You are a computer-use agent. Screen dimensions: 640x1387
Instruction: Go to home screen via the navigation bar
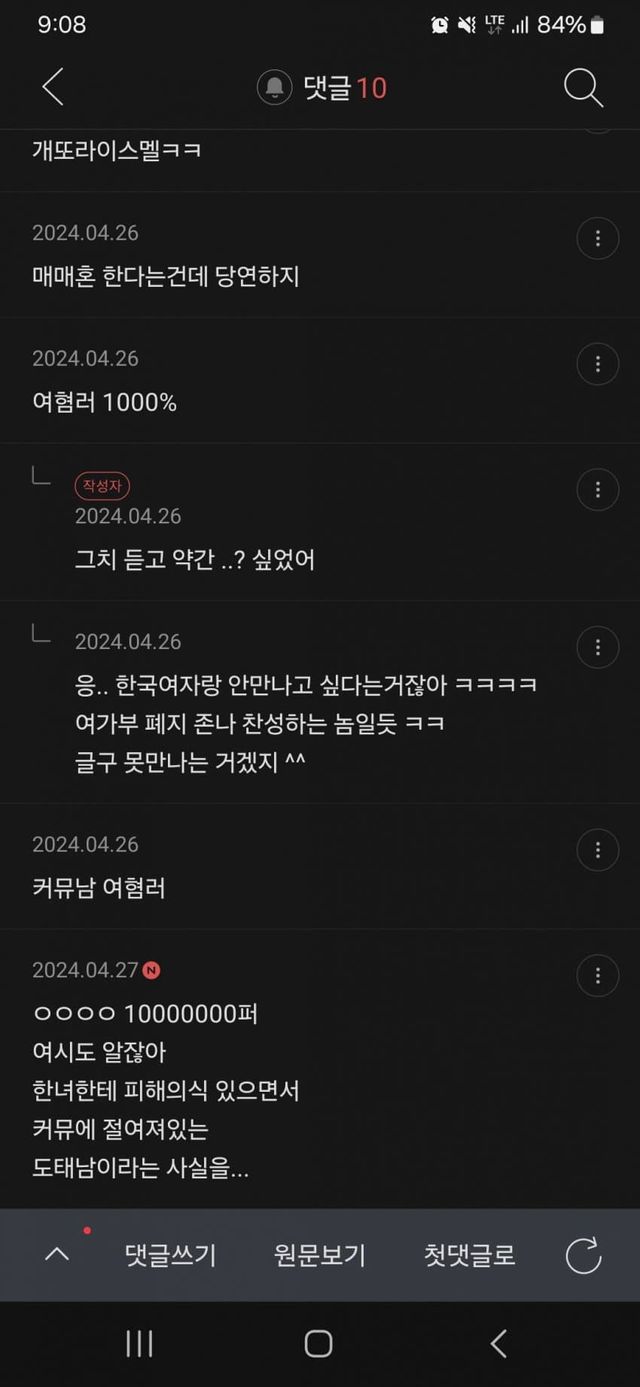click(318, 1344)
